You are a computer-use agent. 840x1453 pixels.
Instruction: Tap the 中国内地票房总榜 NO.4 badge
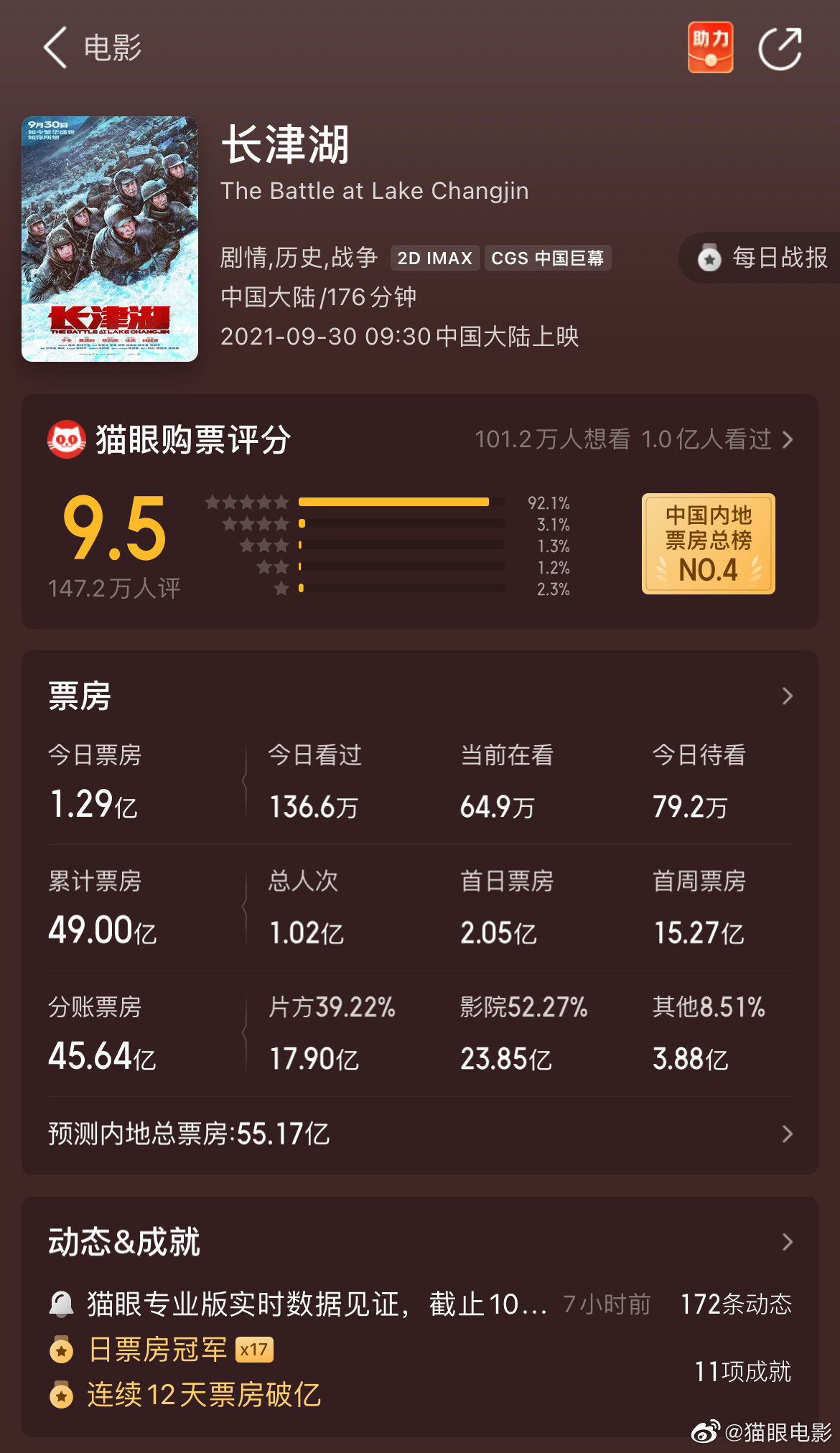pos(708,543)
